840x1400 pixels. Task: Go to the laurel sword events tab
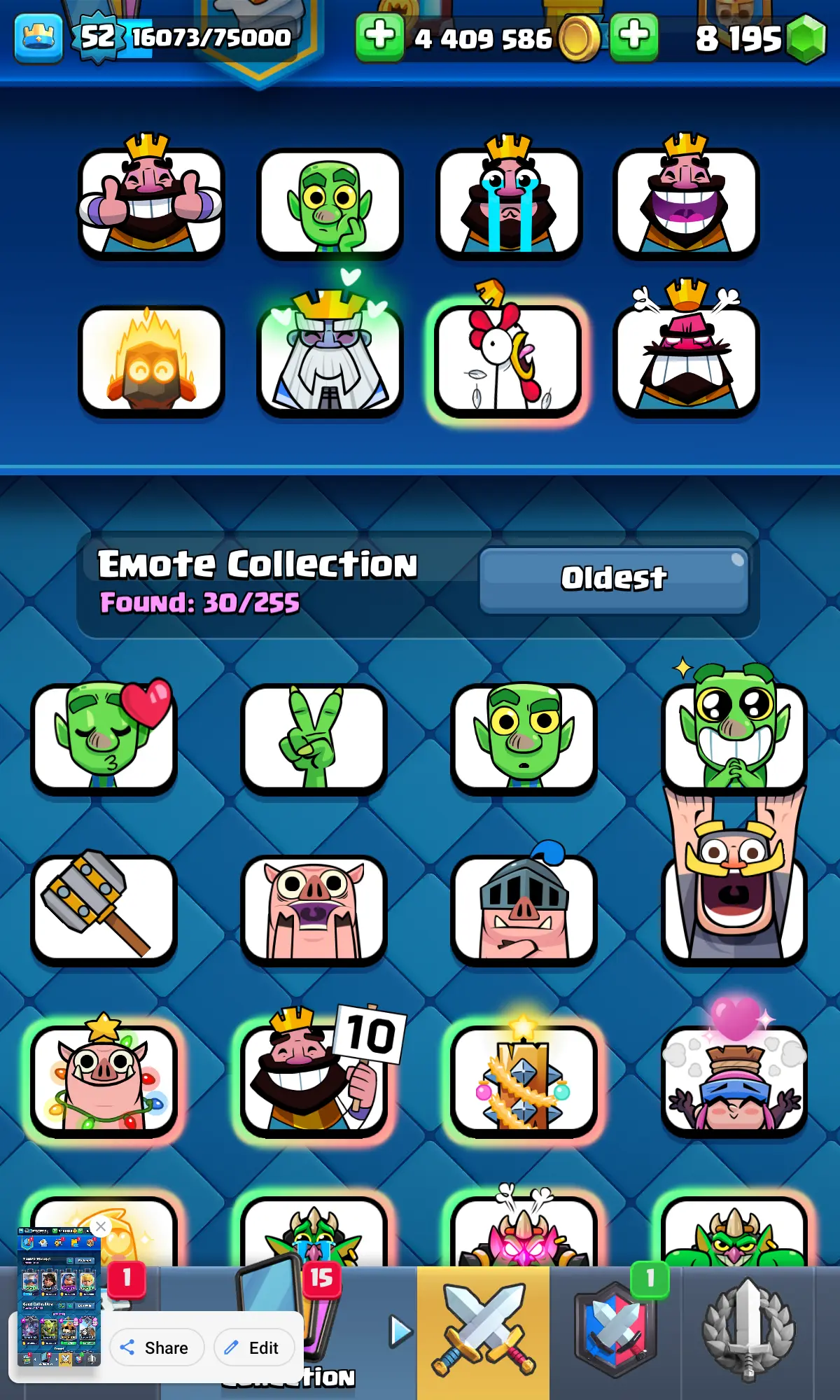coord(748,1330)
